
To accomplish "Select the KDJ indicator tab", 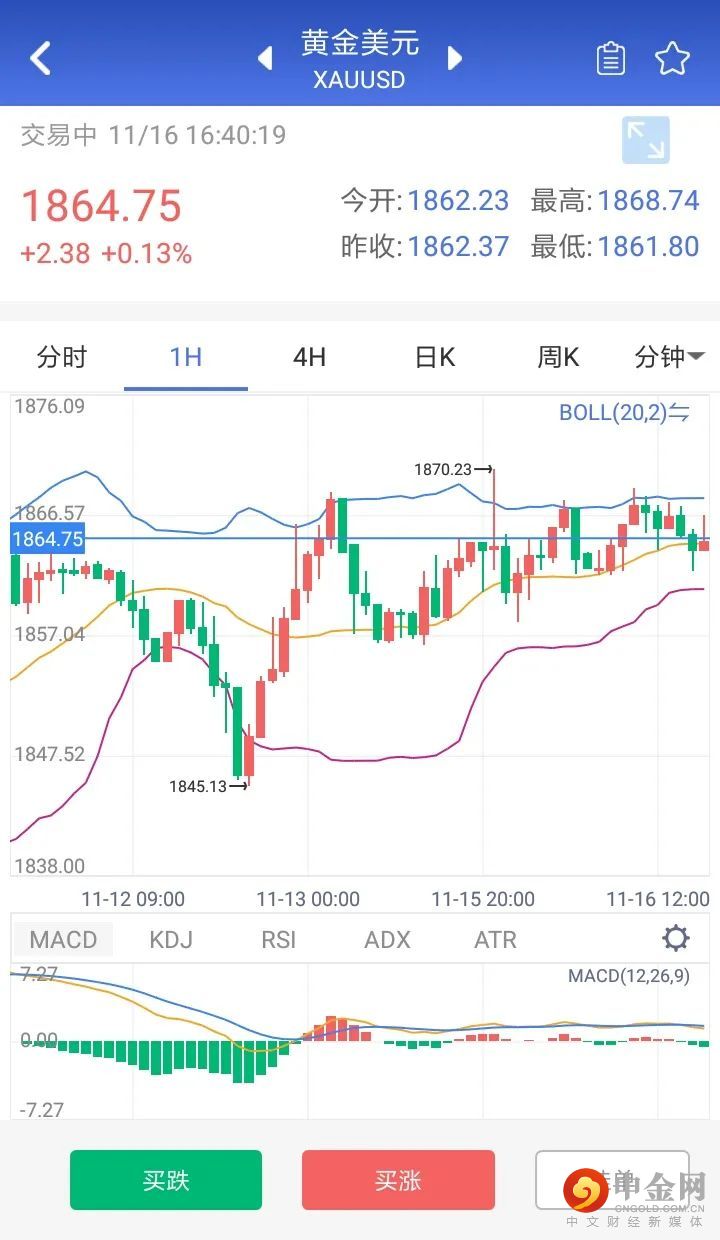I will click(171, 940).
